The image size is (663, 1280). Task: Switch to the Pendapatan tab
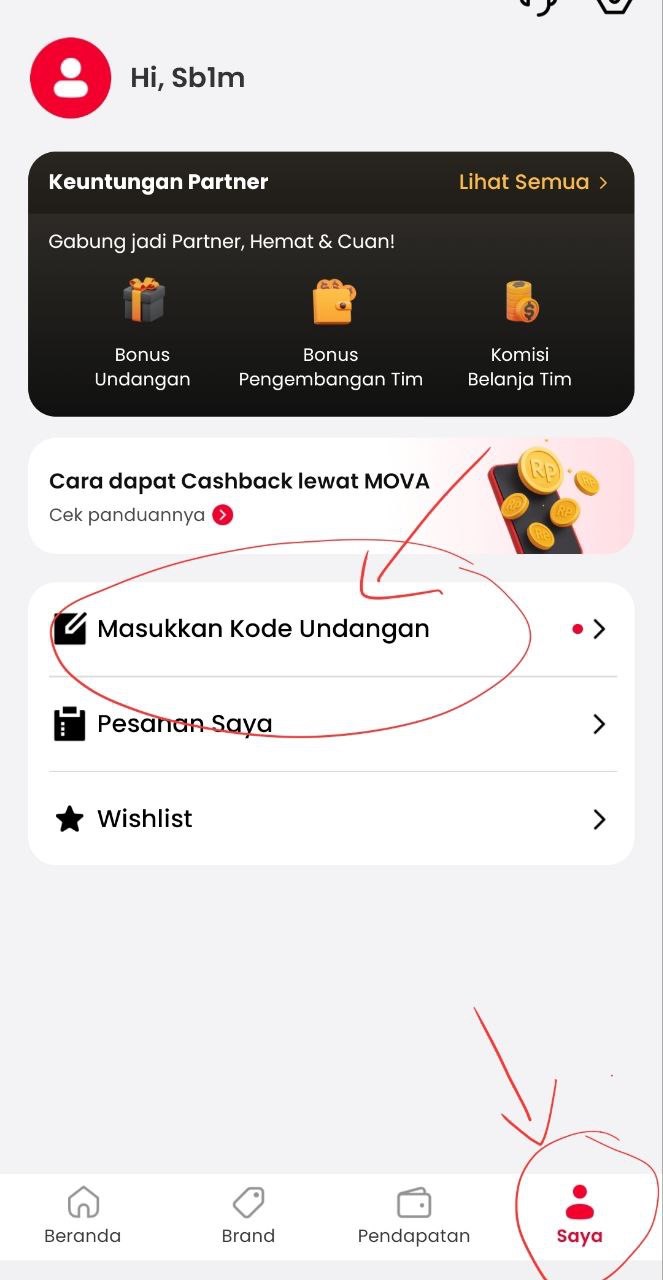point(414,1215)
